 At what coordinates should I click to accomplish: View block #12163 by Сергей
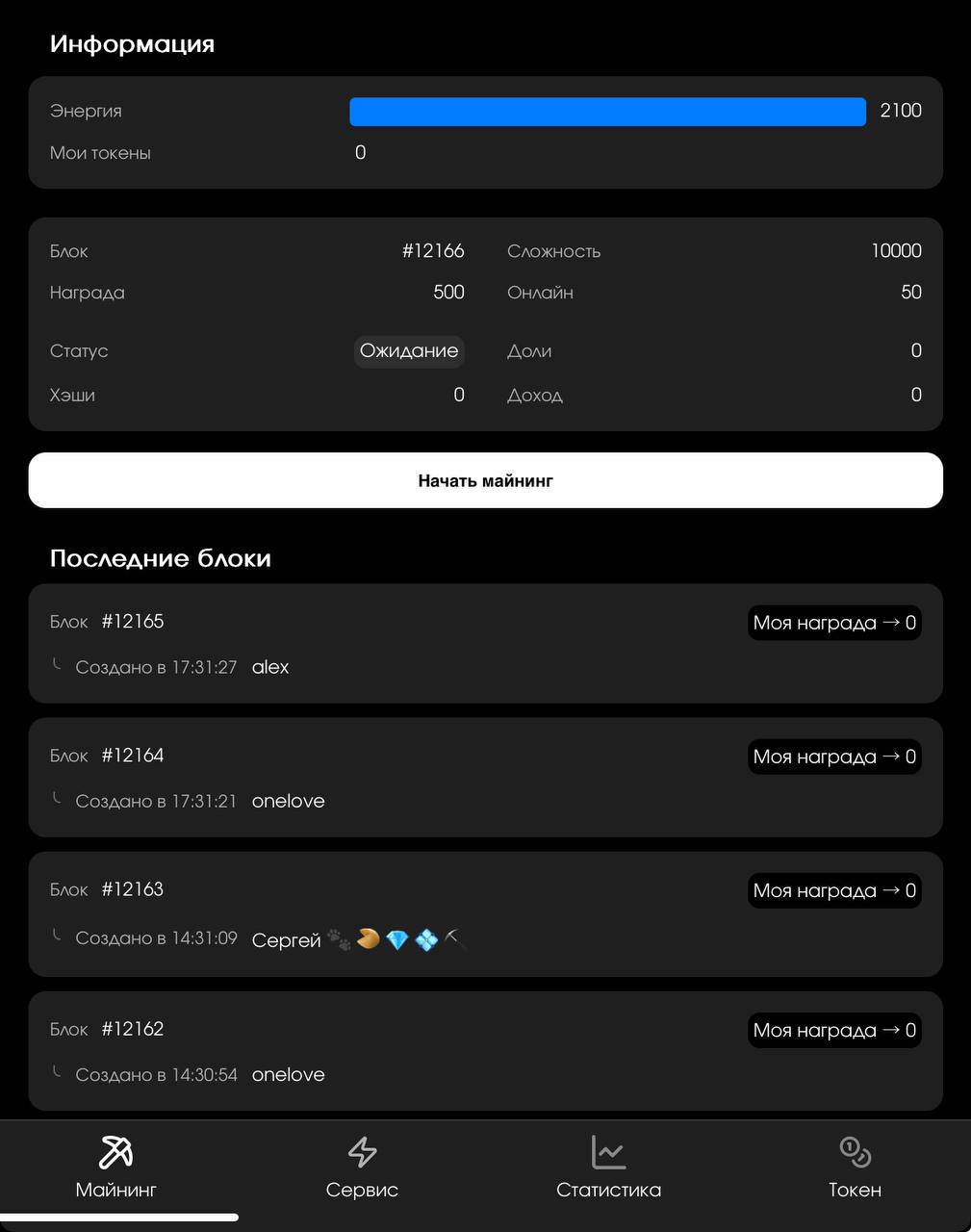point(485,914)
